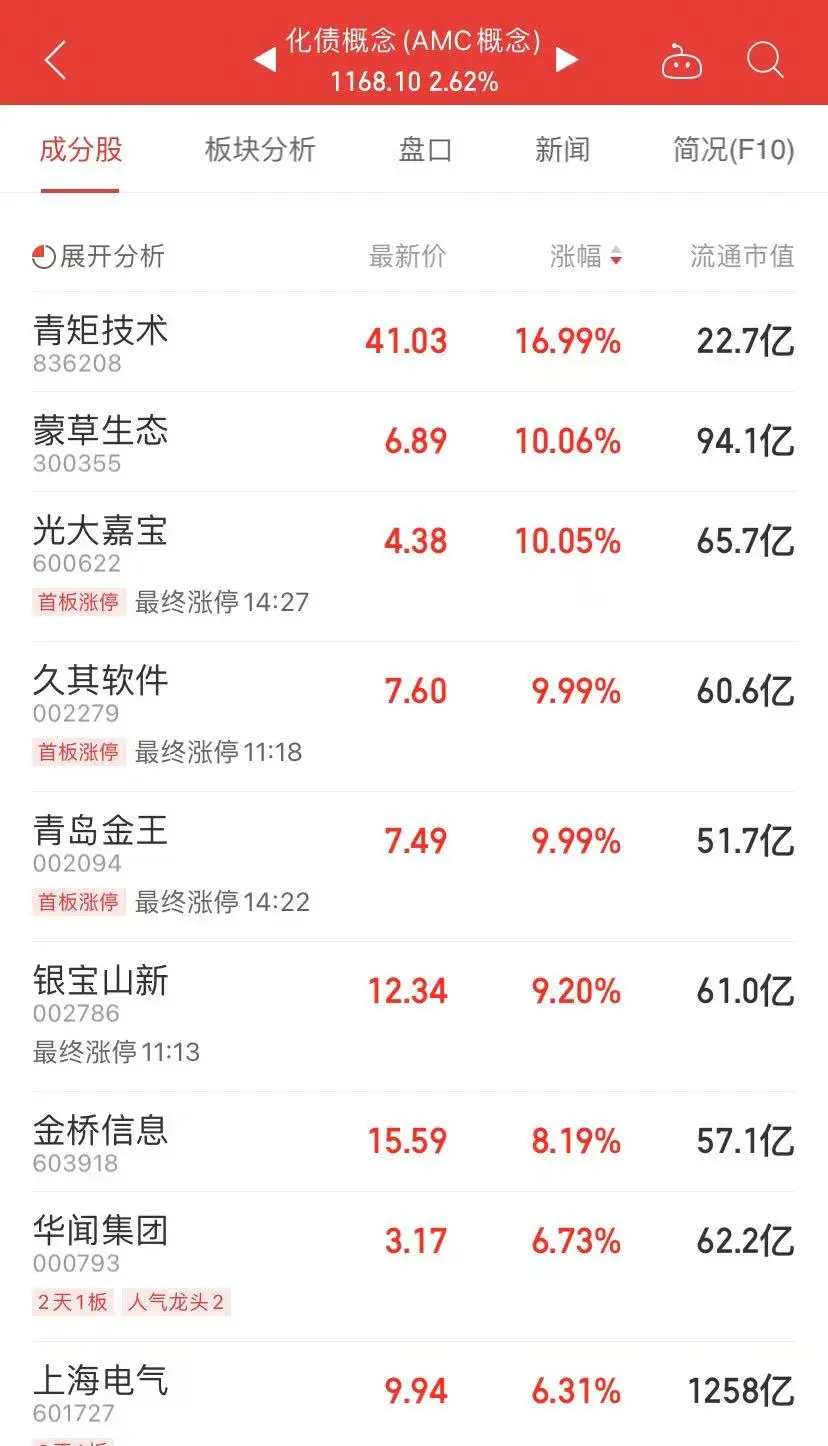828x1446 pixels.
Task: View details for 金桥信息
Action: (x=100, y=1142)
